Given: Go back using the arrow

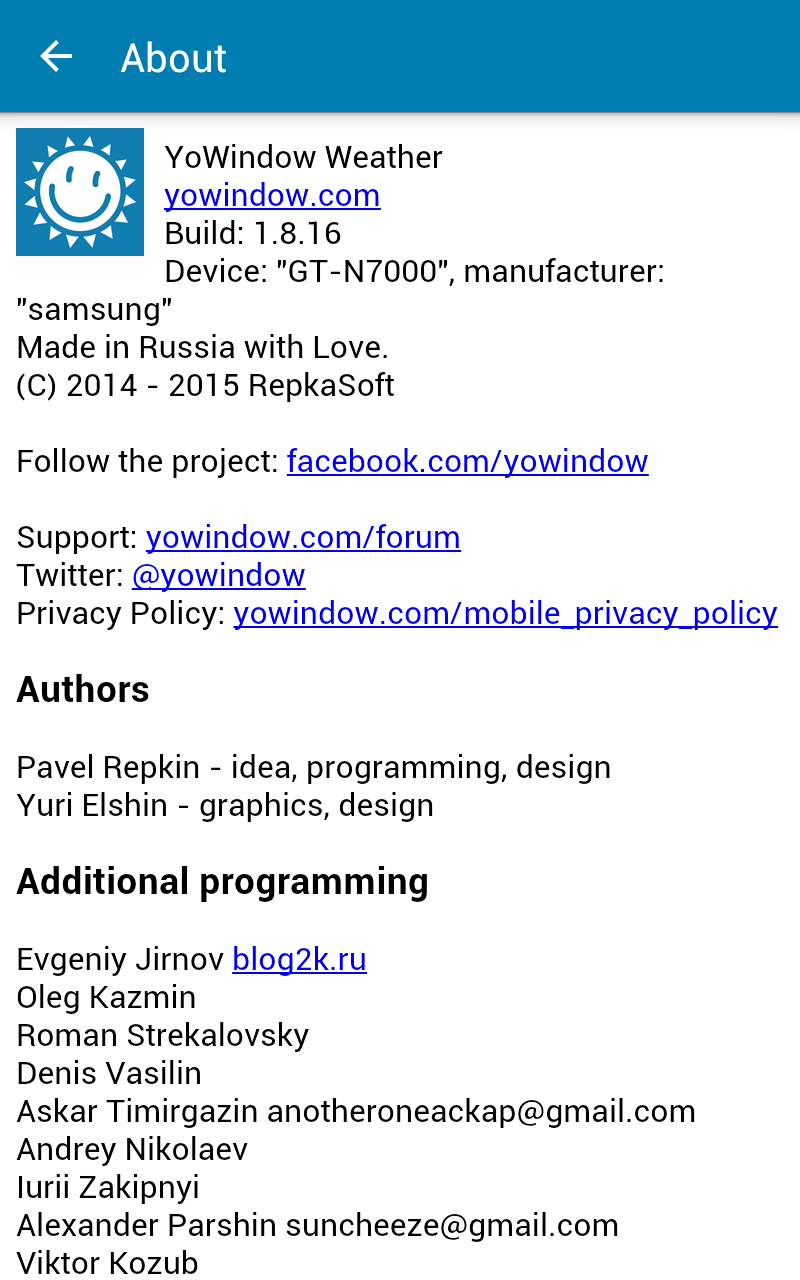Looking at the screenshot, I should 56,57.
